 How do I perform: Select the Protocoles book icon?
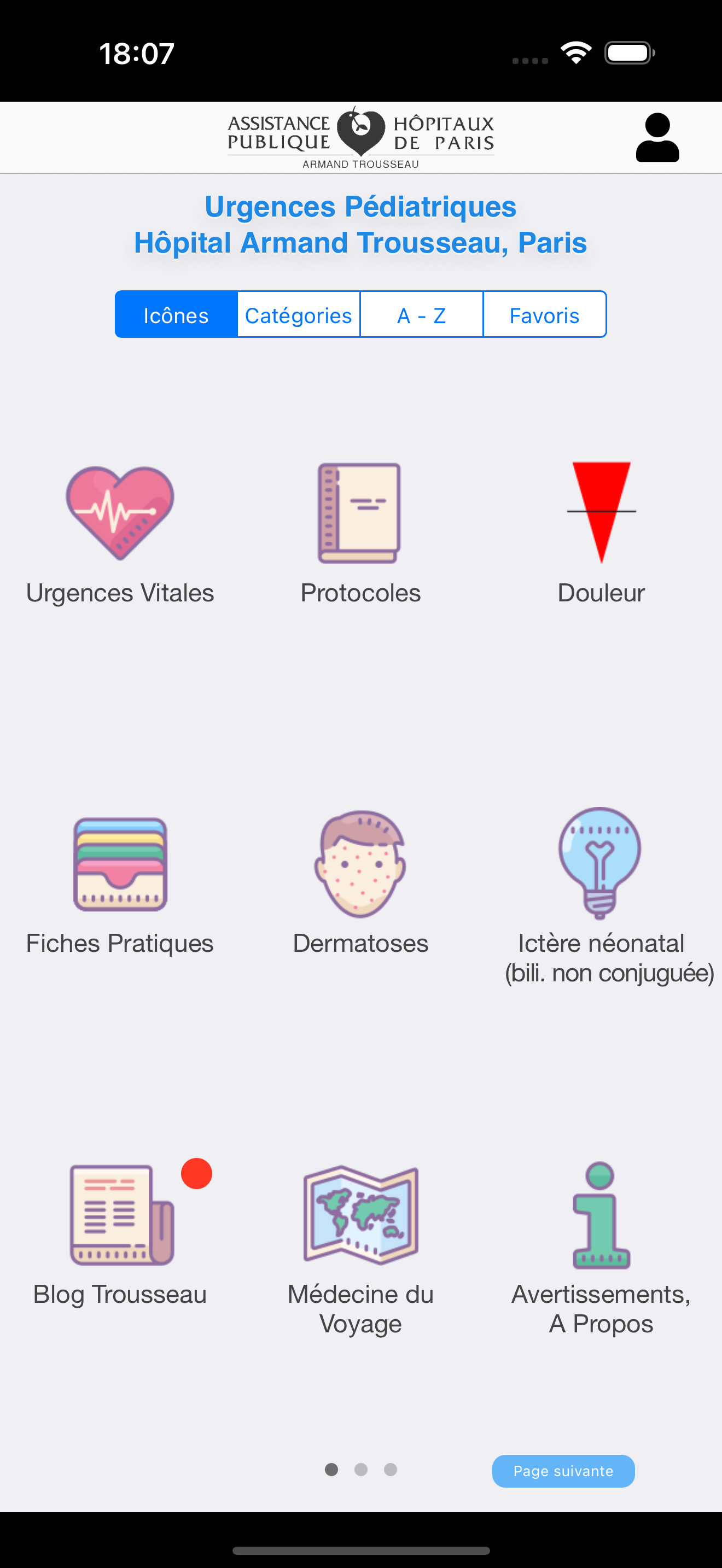click(360, 514)
